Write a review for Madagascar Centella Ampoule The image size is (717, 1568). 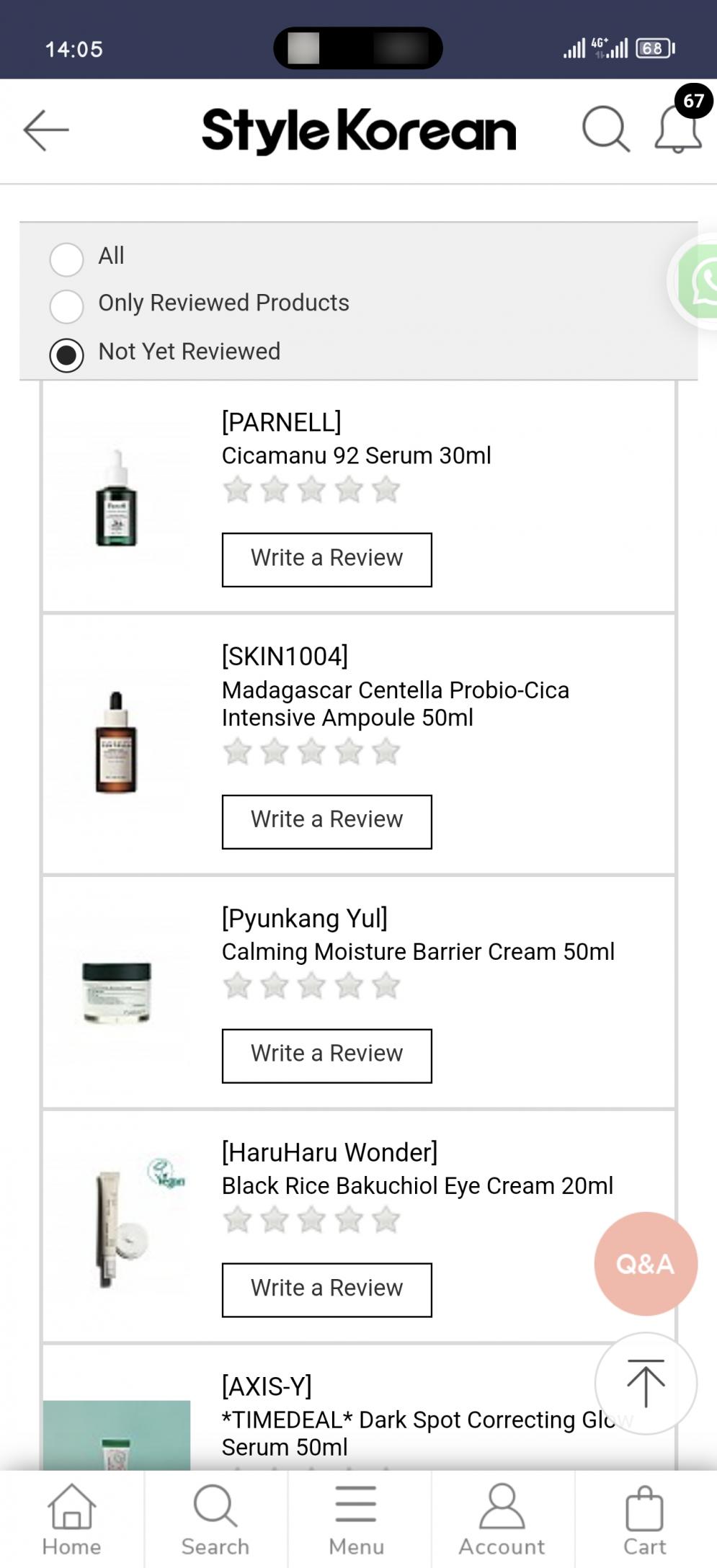coord(326,821)
